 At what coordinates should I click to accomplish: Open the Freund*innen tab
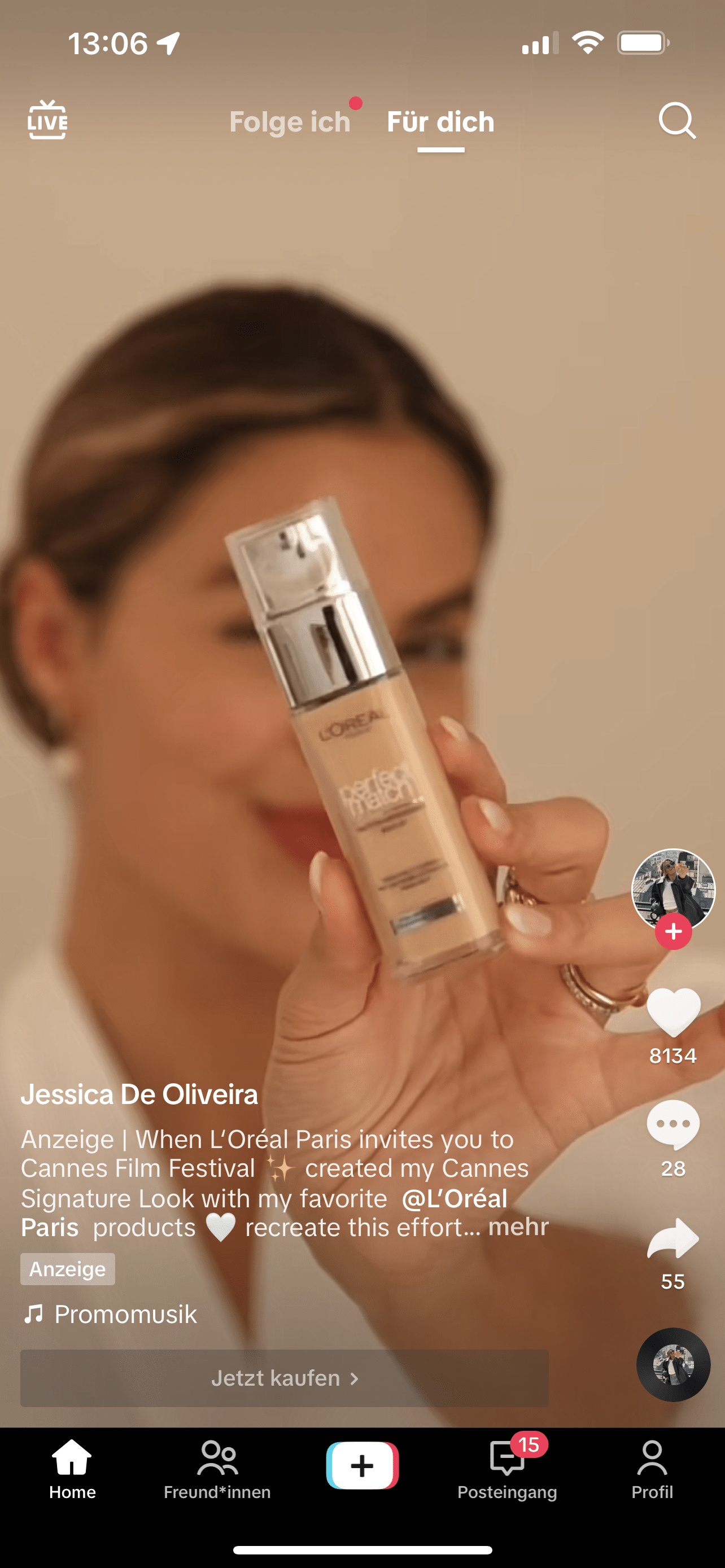coord(217,1469)
